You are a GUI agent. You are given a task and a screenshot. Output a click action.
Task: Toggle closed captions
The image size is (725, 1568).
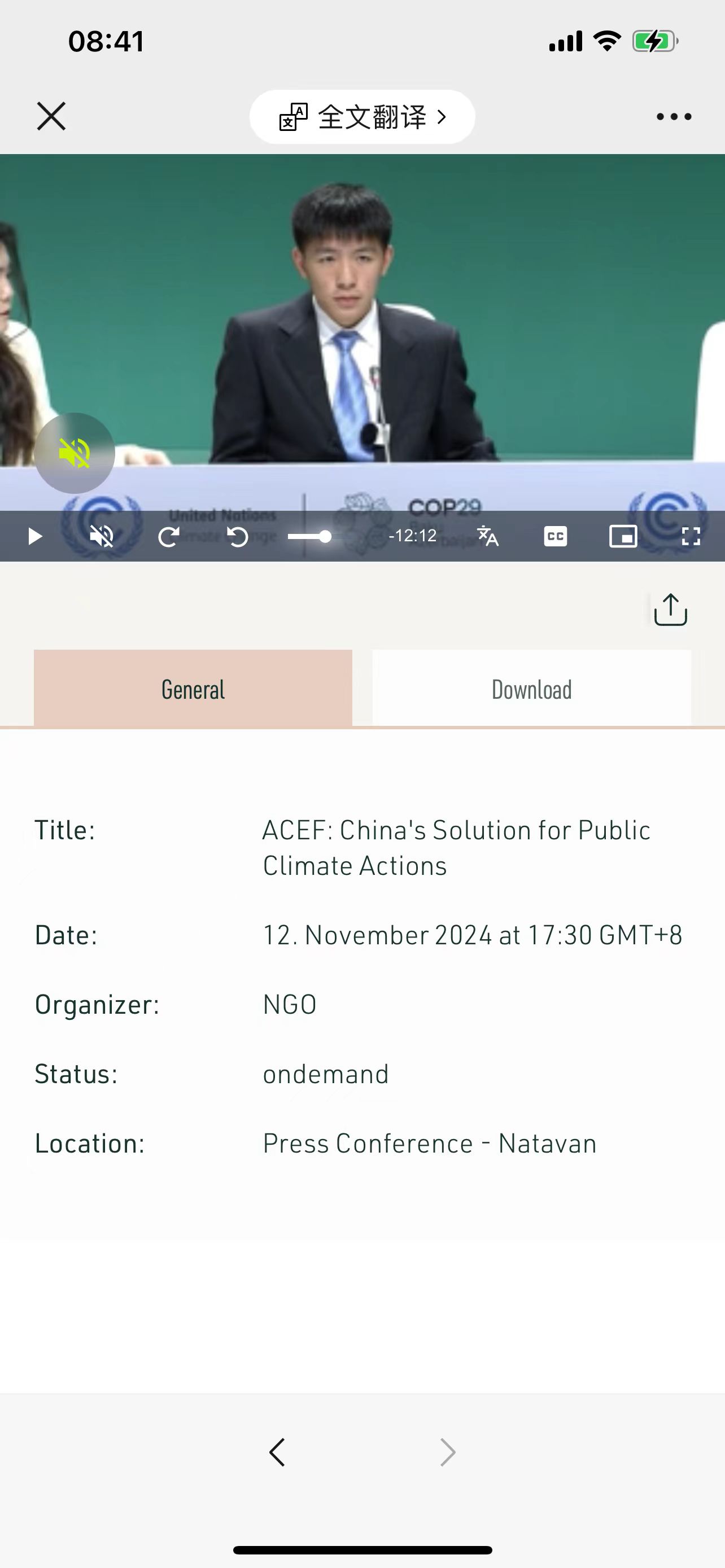point(555,536)
